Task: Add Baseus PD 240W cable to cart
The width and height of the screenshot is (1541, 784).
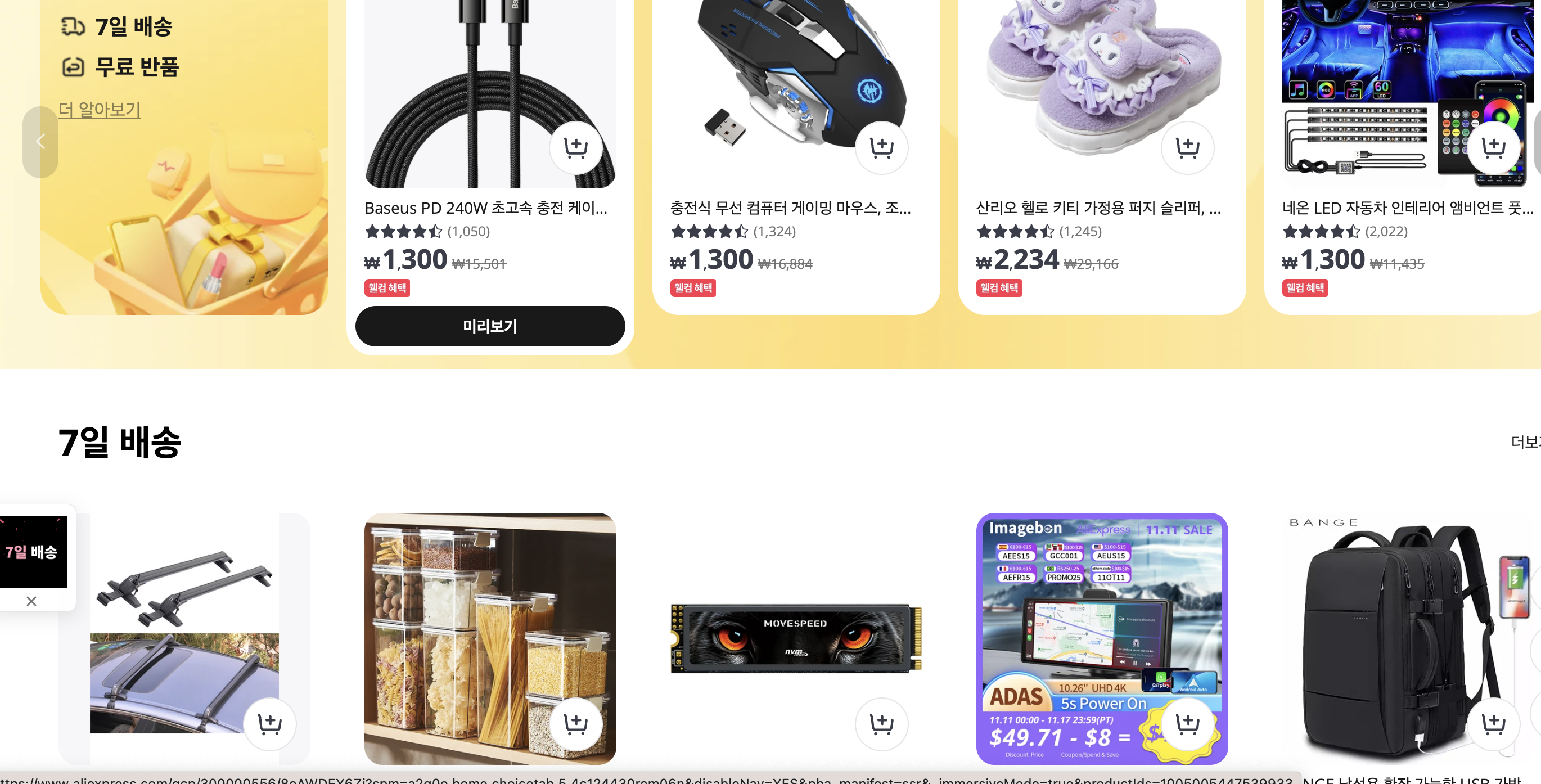Action: click(575, 147)
